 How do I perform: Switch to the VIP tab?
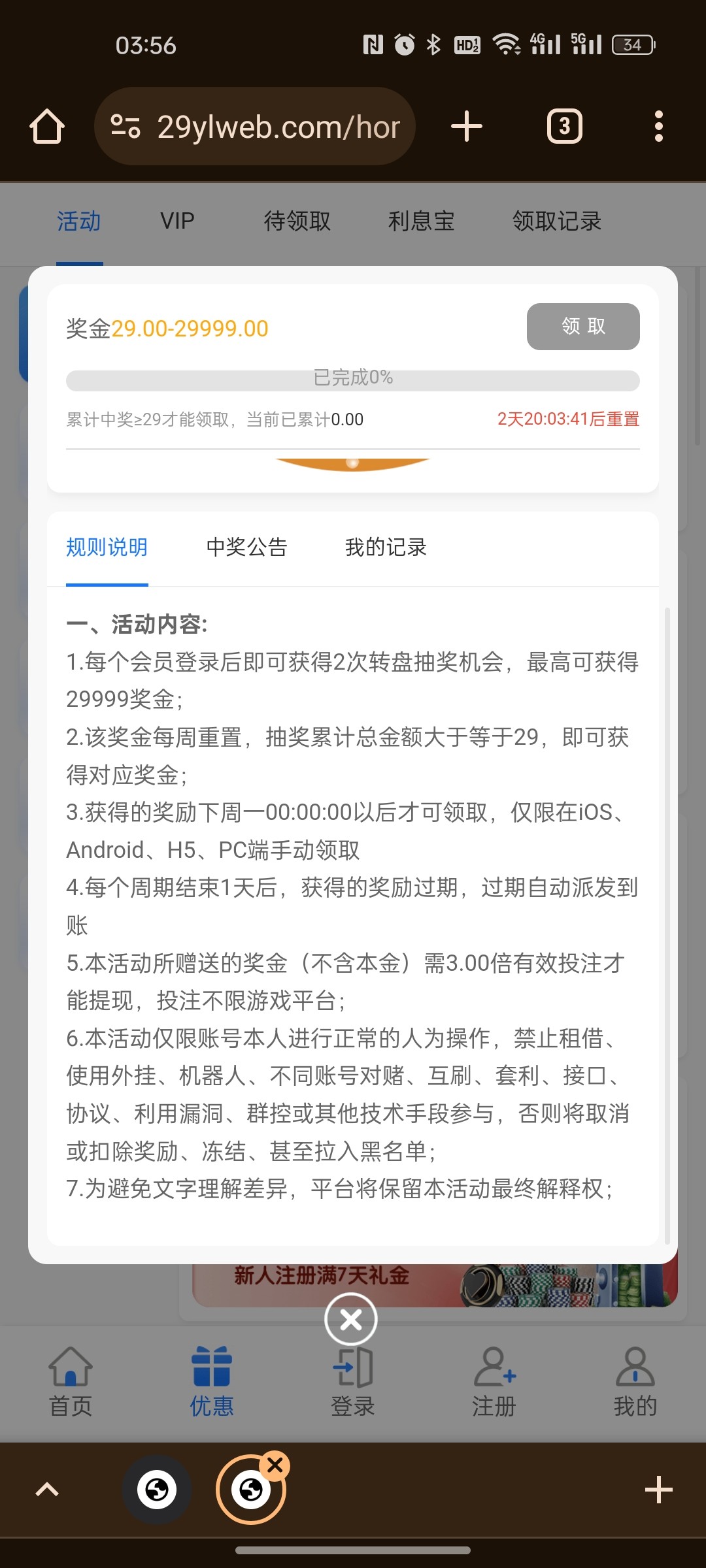tap(177, 221)
